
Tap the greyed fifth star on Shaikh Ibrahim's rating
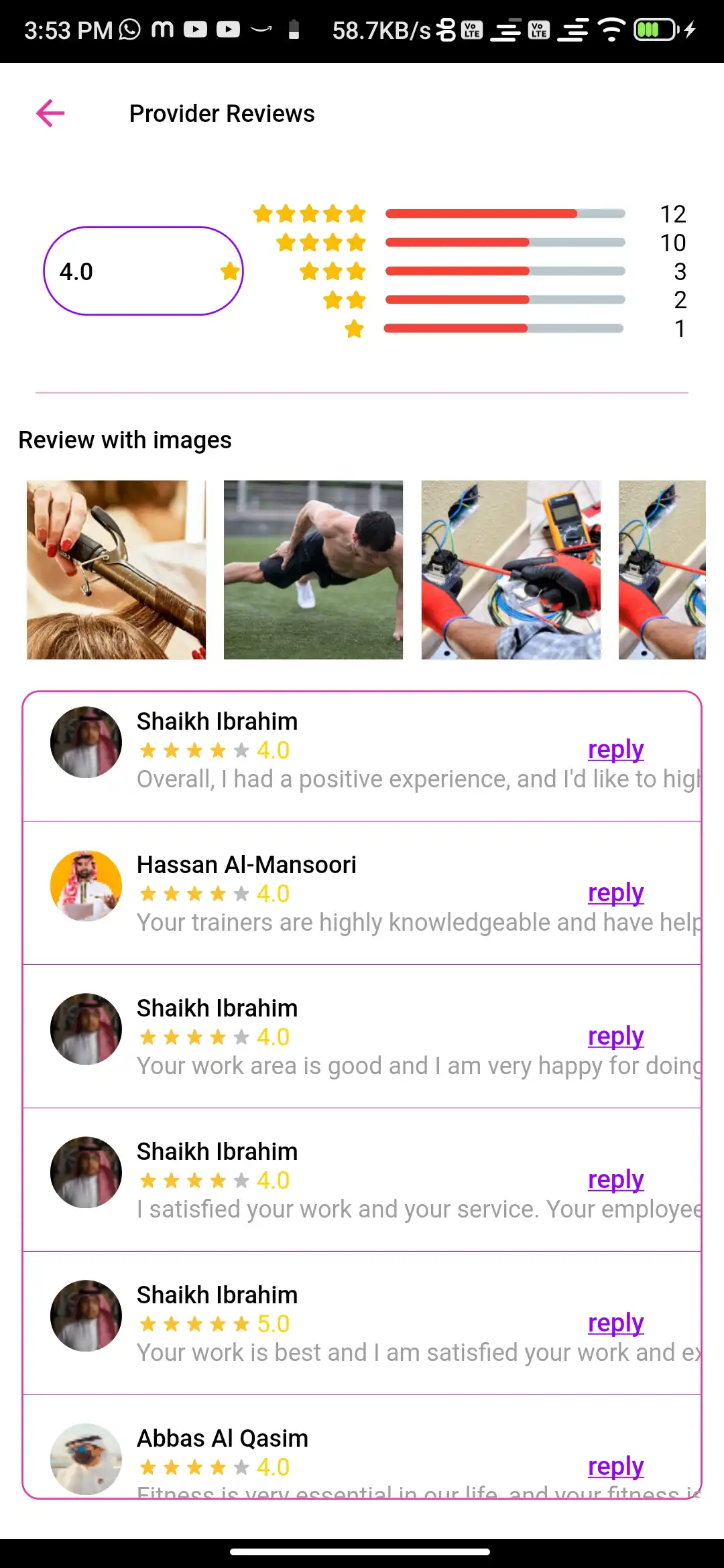point(241,750)
